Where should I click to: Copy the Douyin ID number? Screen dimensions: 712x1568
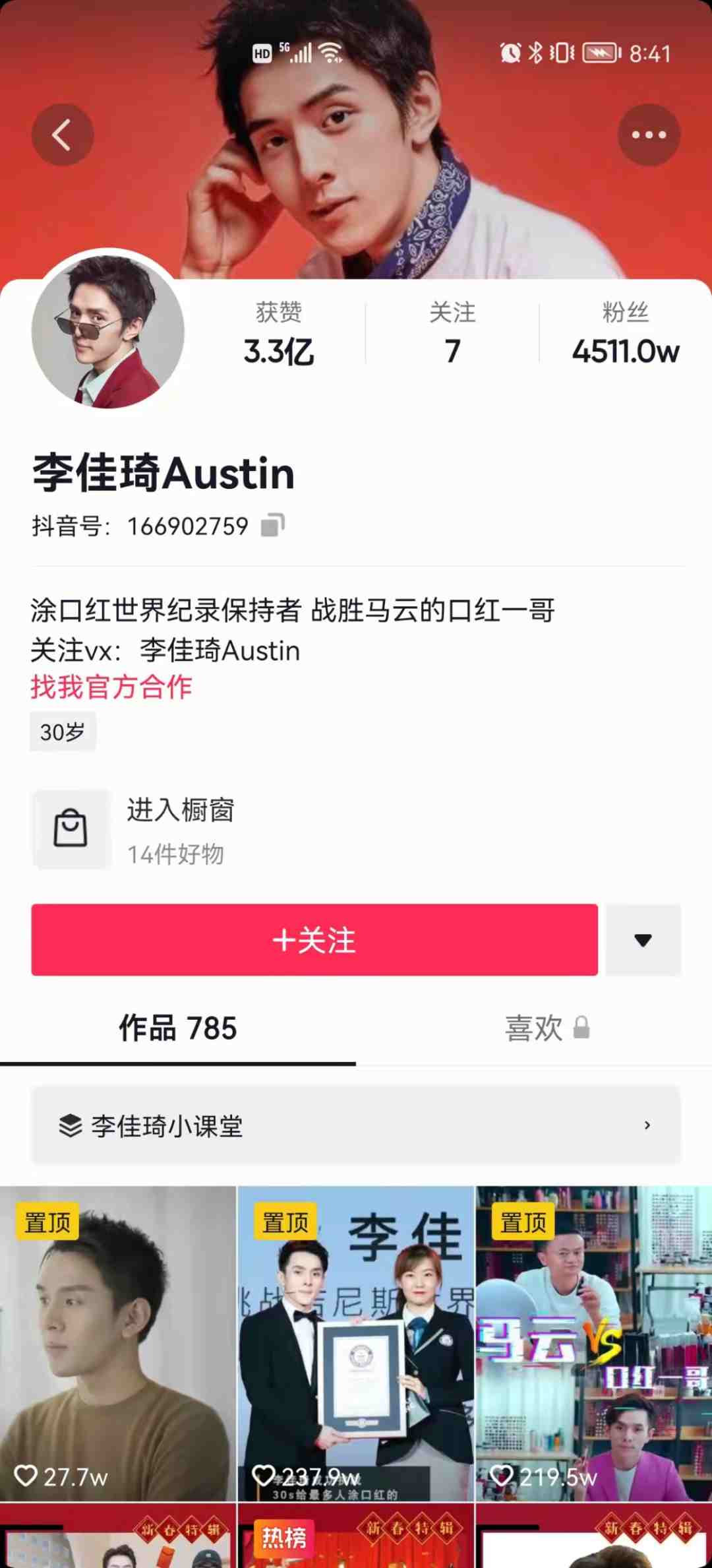272,526
